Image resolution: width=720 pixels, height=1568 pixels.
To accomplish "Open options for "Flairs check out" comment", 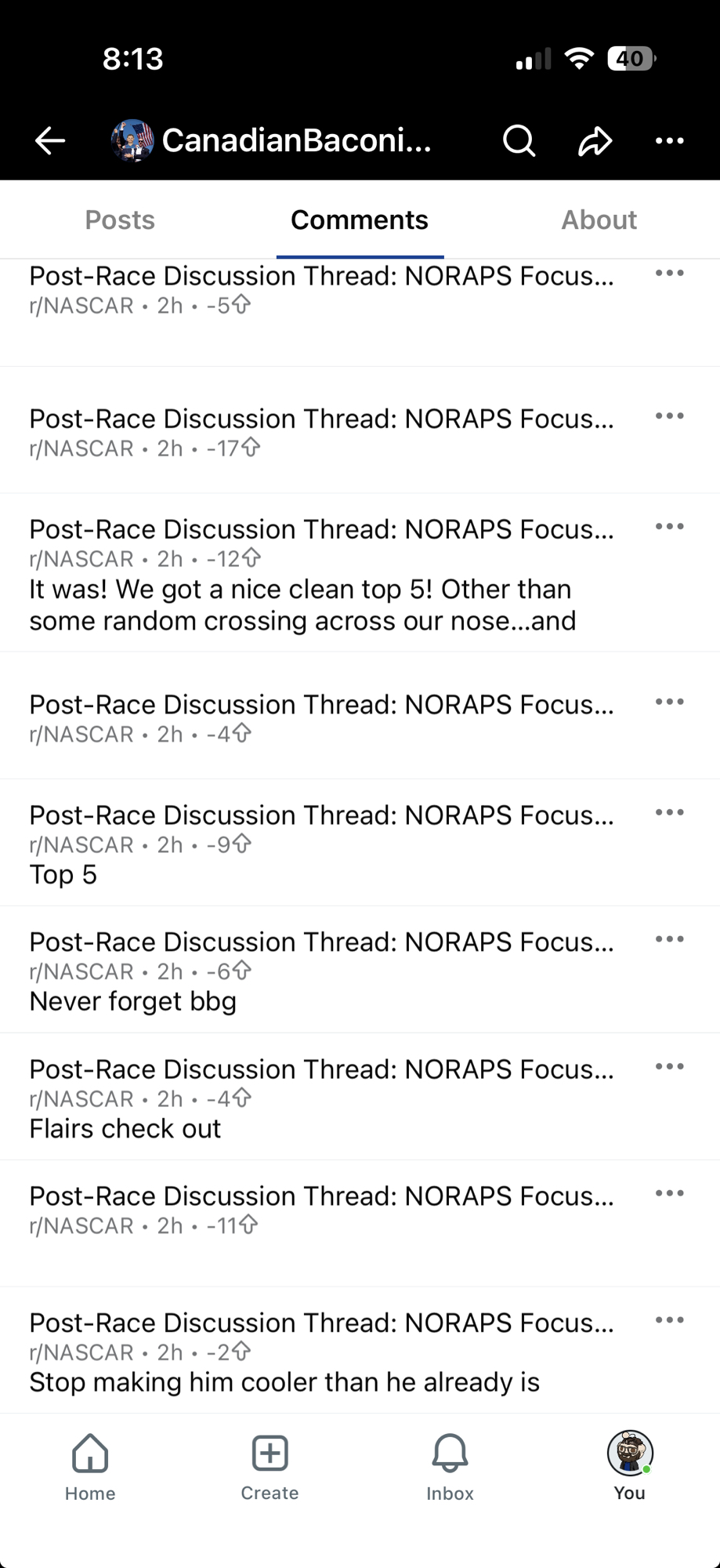I will pos(669,1066).
